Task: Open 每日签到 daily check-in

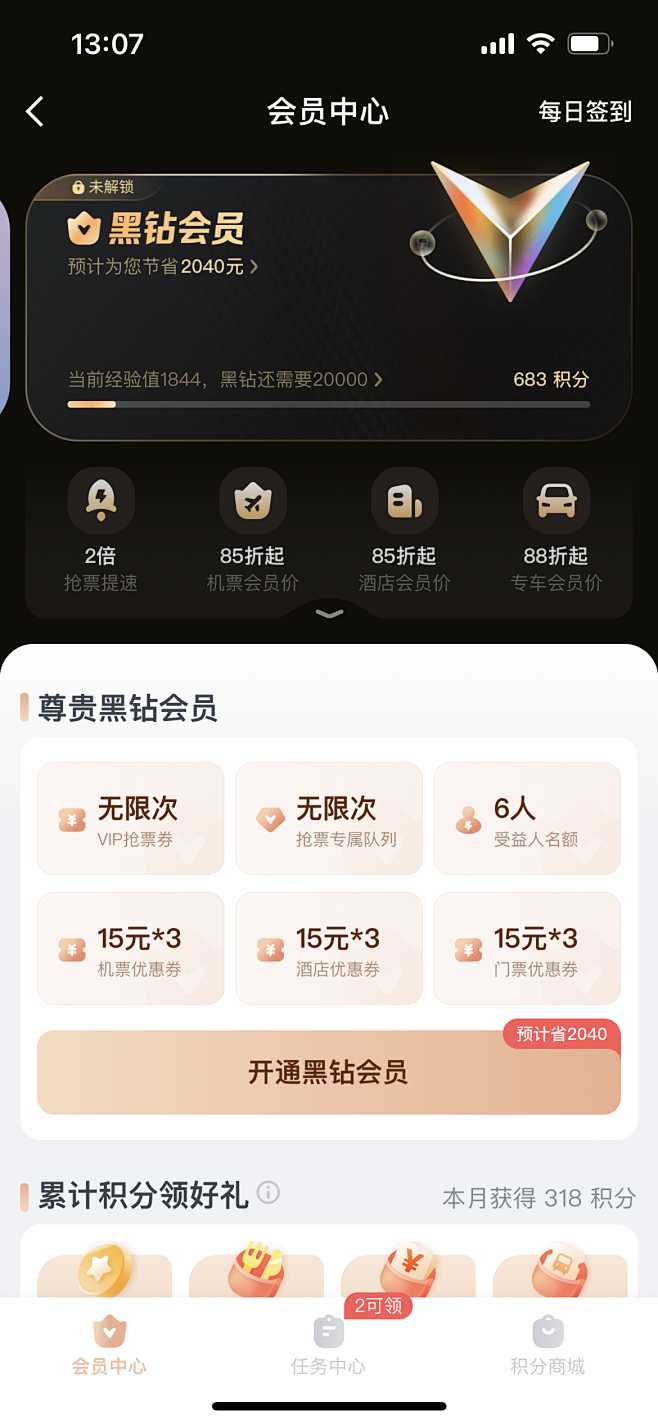Action: [x=585, y=111]
